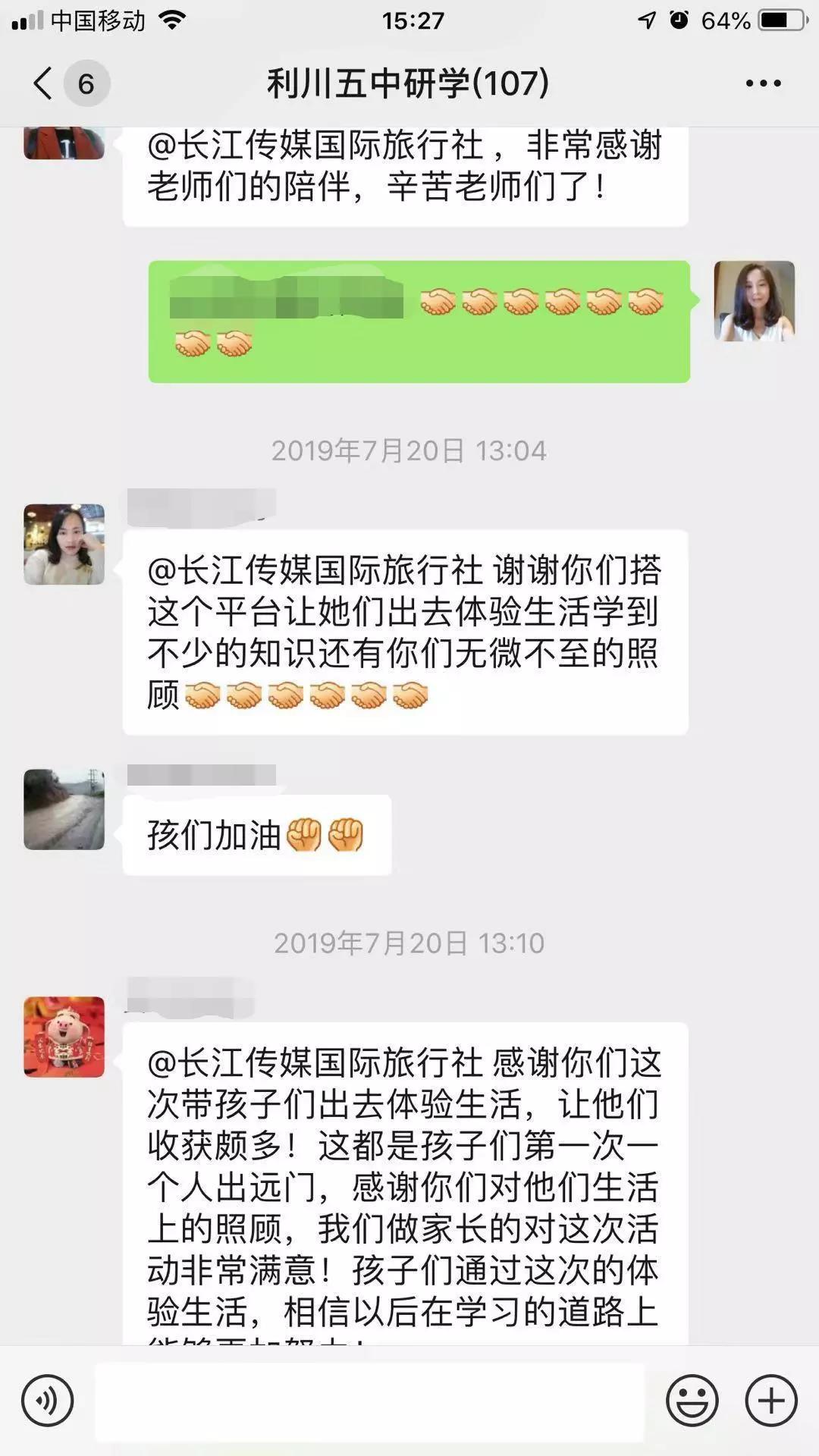View your own profile avatar
Screen dimensions: 819x1456
tap(755, 301)
